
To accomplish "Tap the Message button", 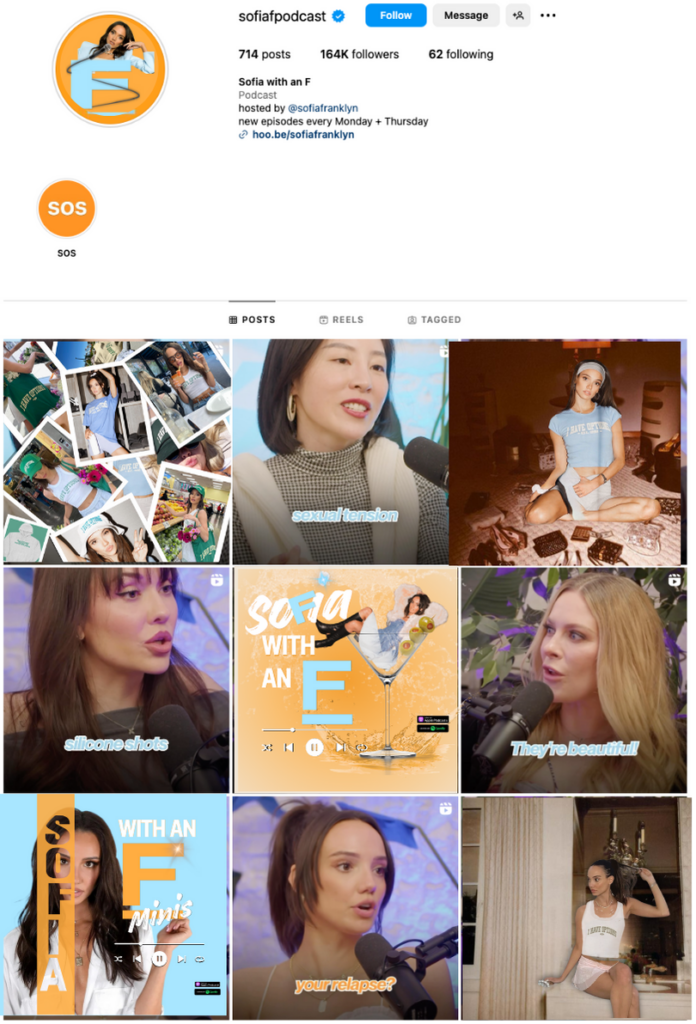I will tap(466, 15).
